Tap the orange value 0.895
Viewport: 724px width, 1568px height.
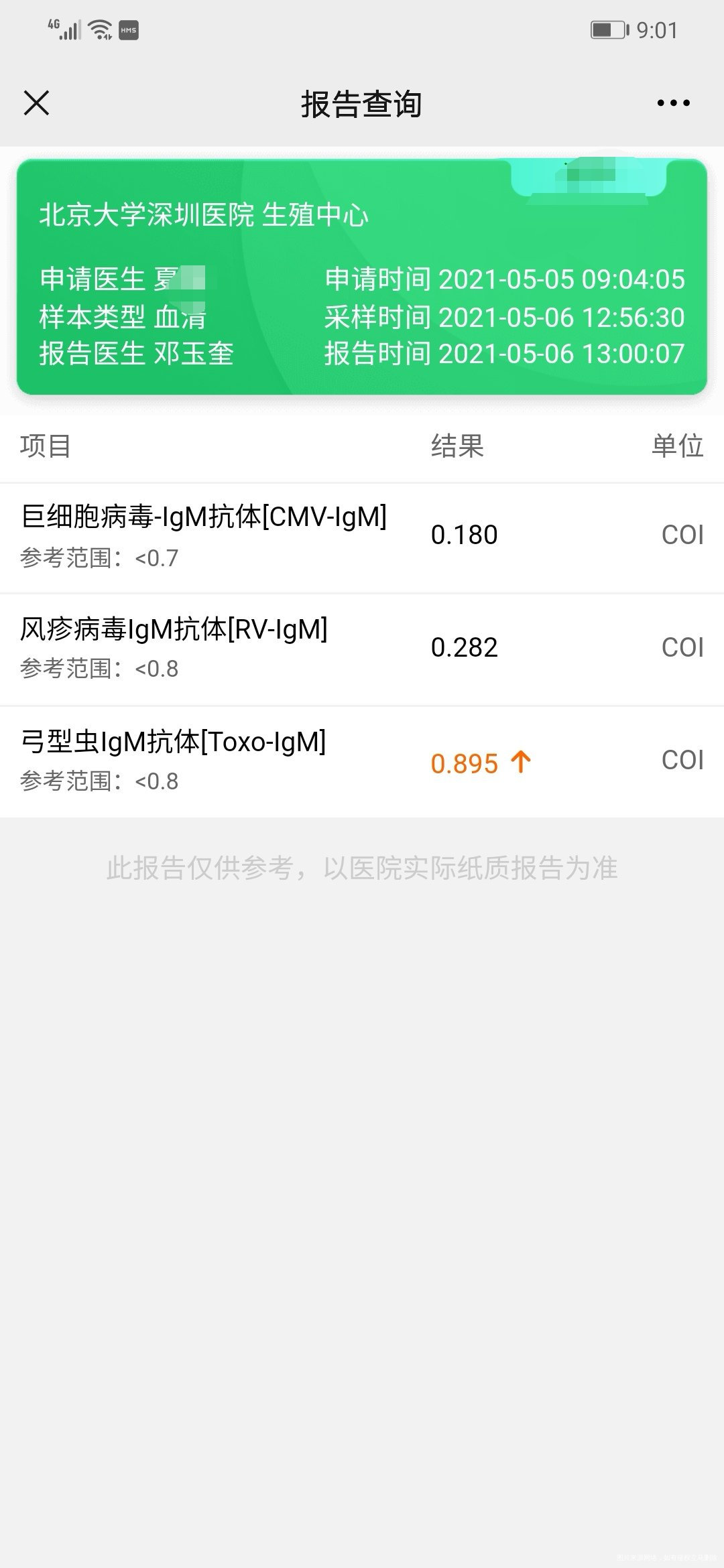(x=465, y=763)
